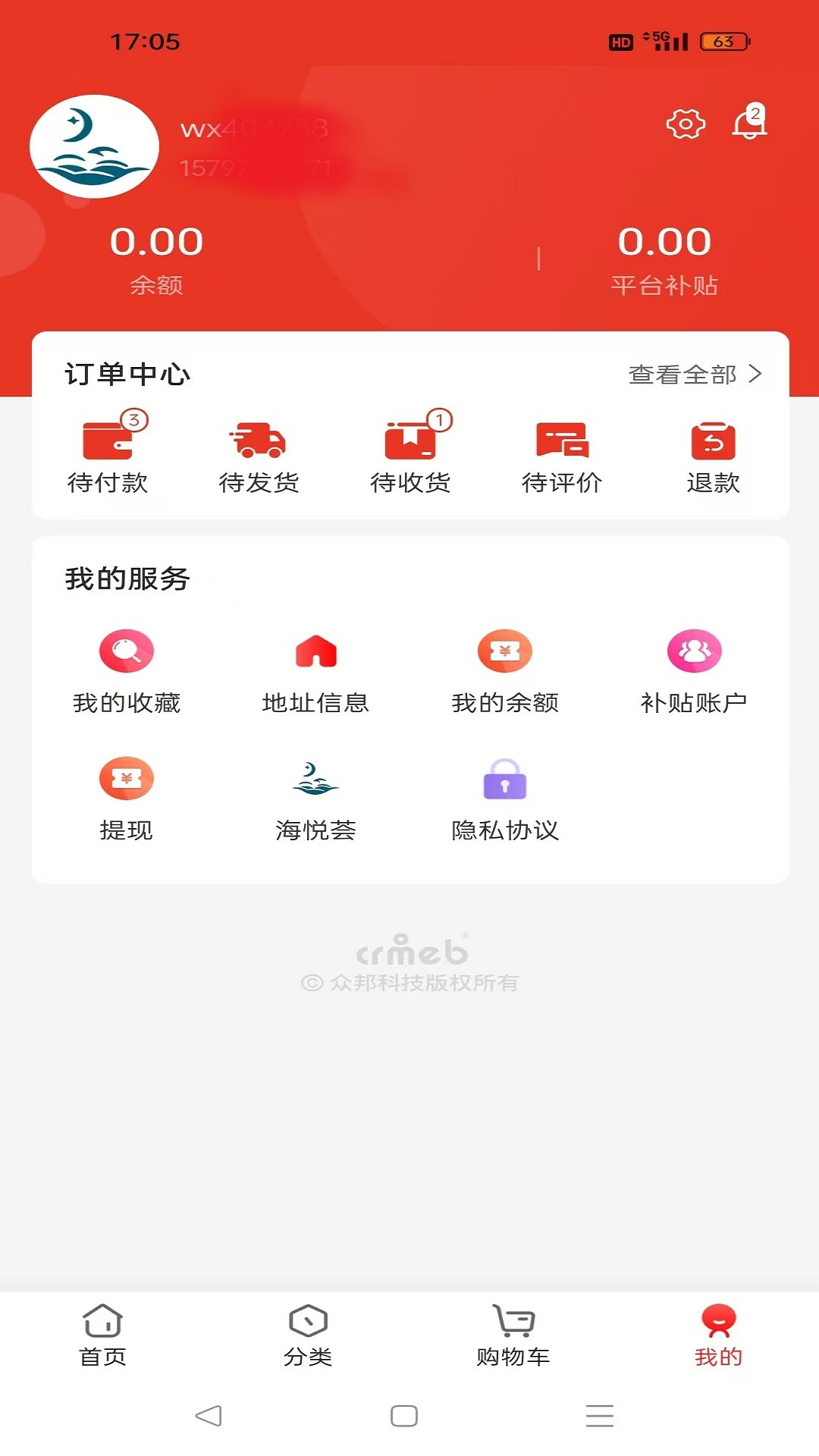View all orders via 查看全部
This screenshot has width=819, height=1456.
pyautogui.click(x=694, y=374)
